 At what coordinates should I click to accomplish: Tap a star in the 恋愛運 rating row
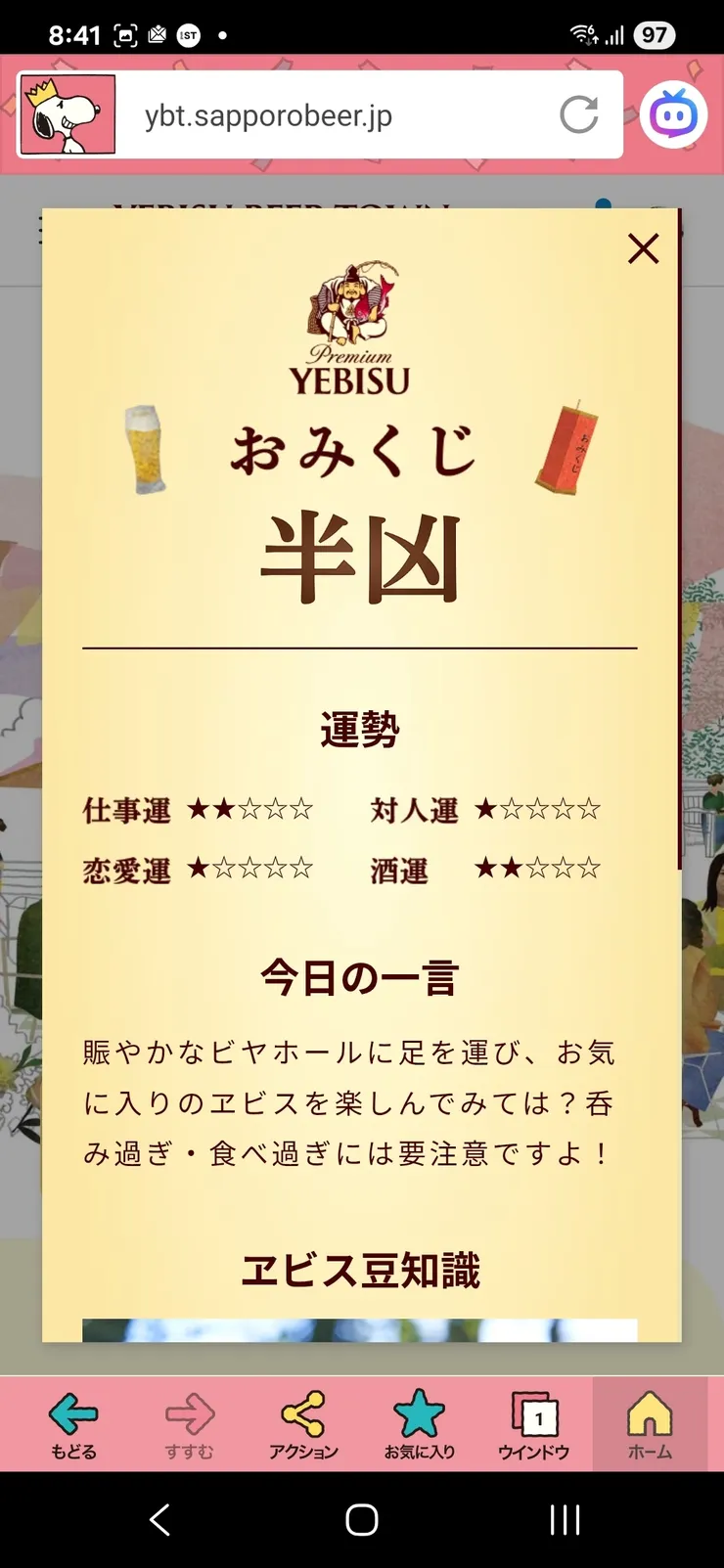(x=251, y=867)
